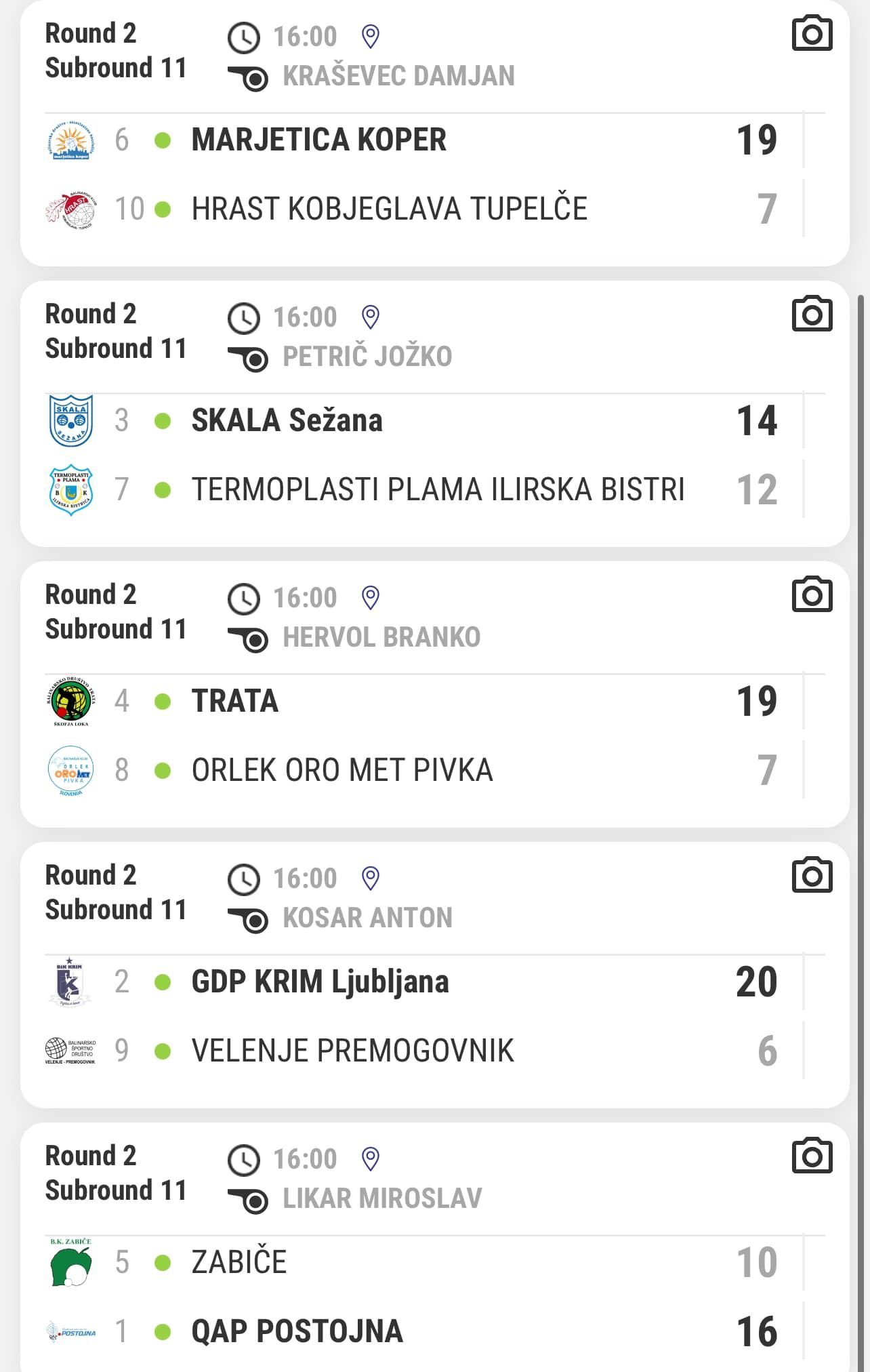Tap camera icon on GDP KRIM Ljubljana match
The image size is (870, 1372).
pyautogui.click(x=812, y=875)
